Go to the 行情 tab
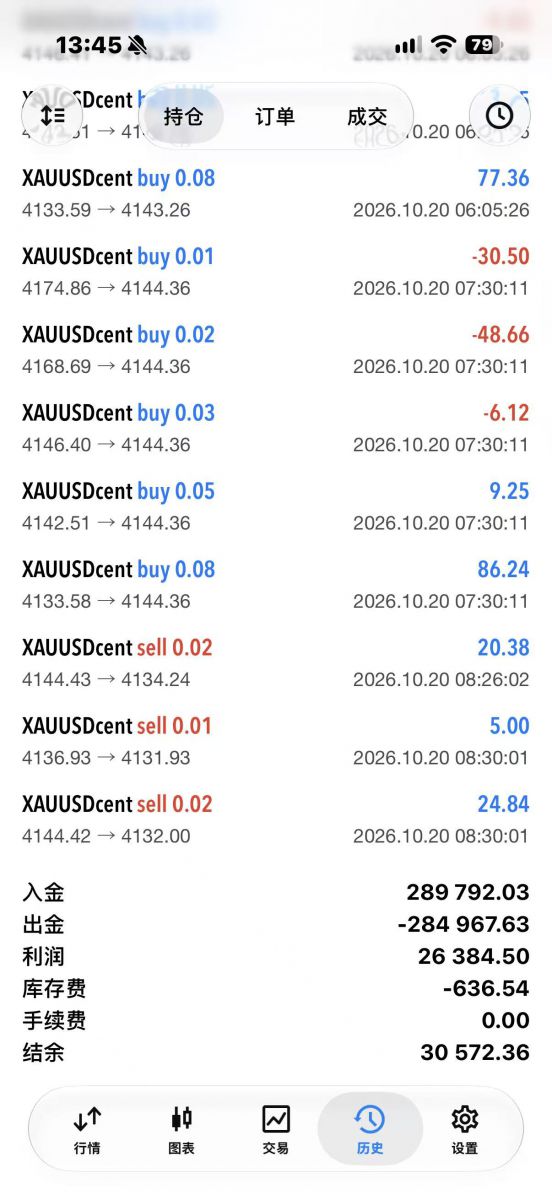Screen dimensions: 552x1200 pos(87,1130)
